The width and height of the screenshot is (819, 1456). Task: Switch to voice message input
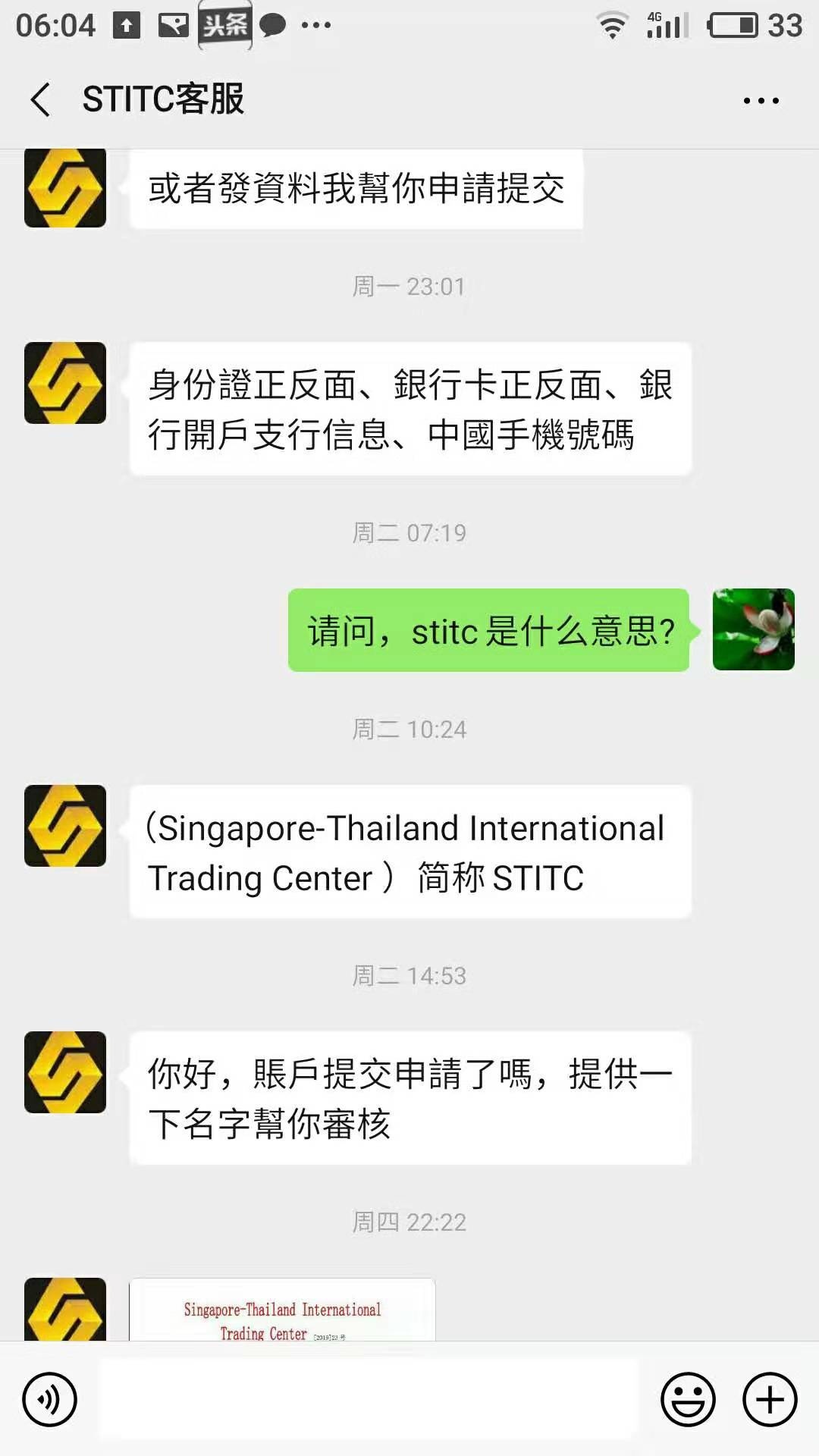(x=50, y=1399)
